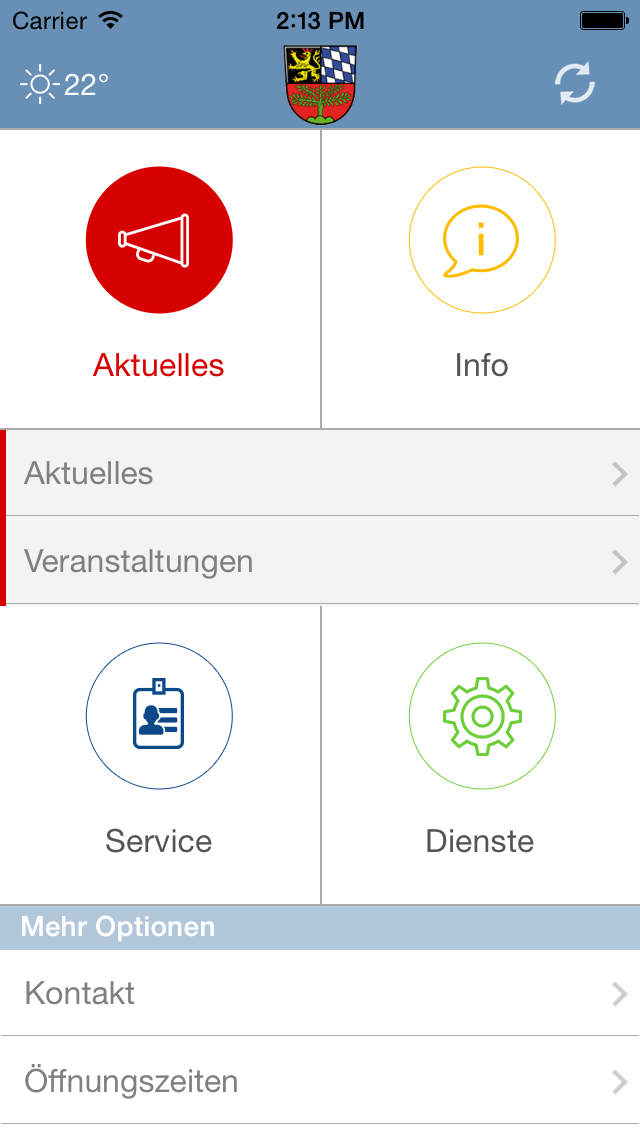The width and height of the screenshot is (640, 1136).
Task: Open the Veranstaltungen row
Action: (320, 561)
